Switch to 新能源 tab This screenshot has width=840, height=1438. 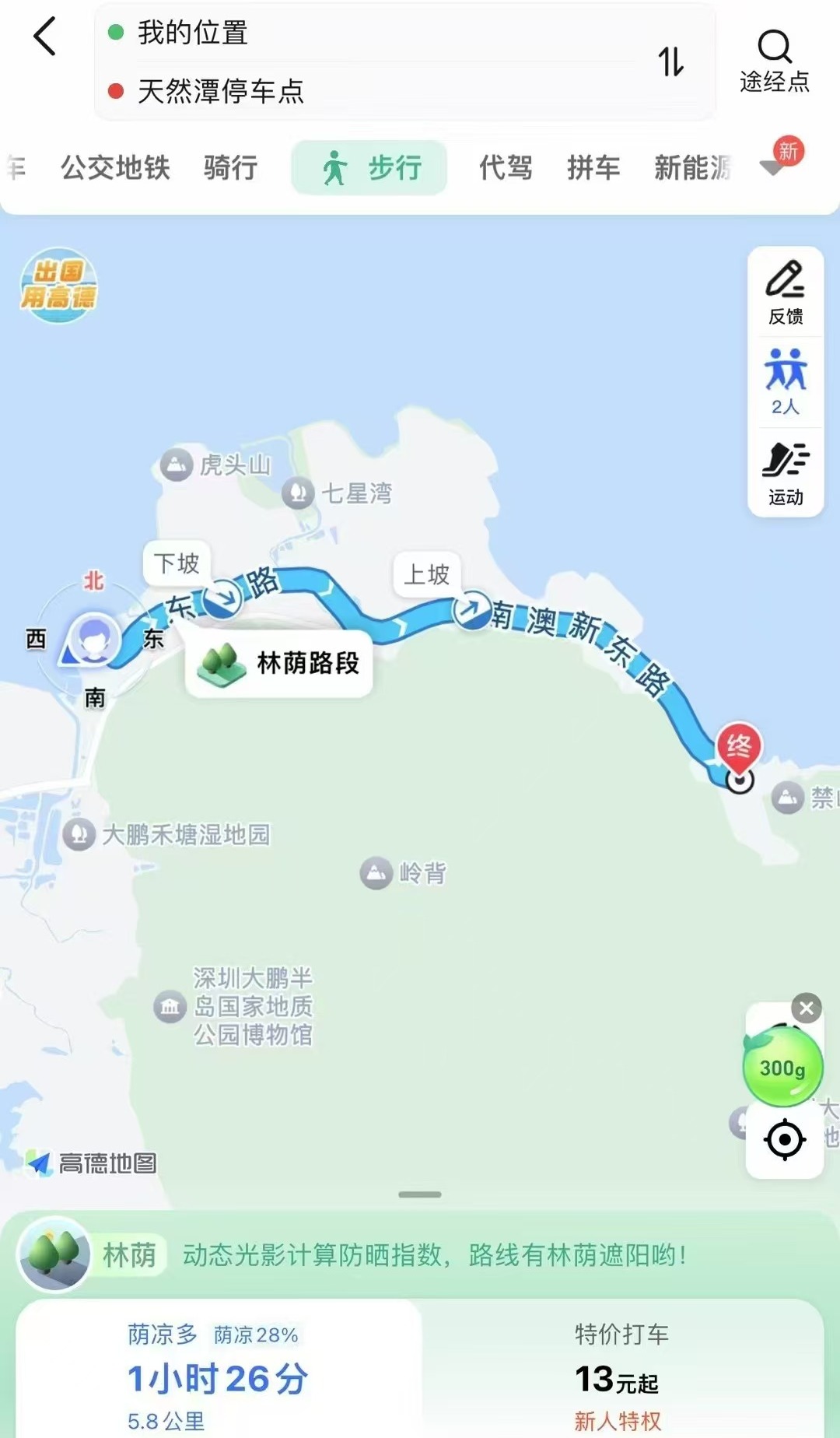point(692,167)
